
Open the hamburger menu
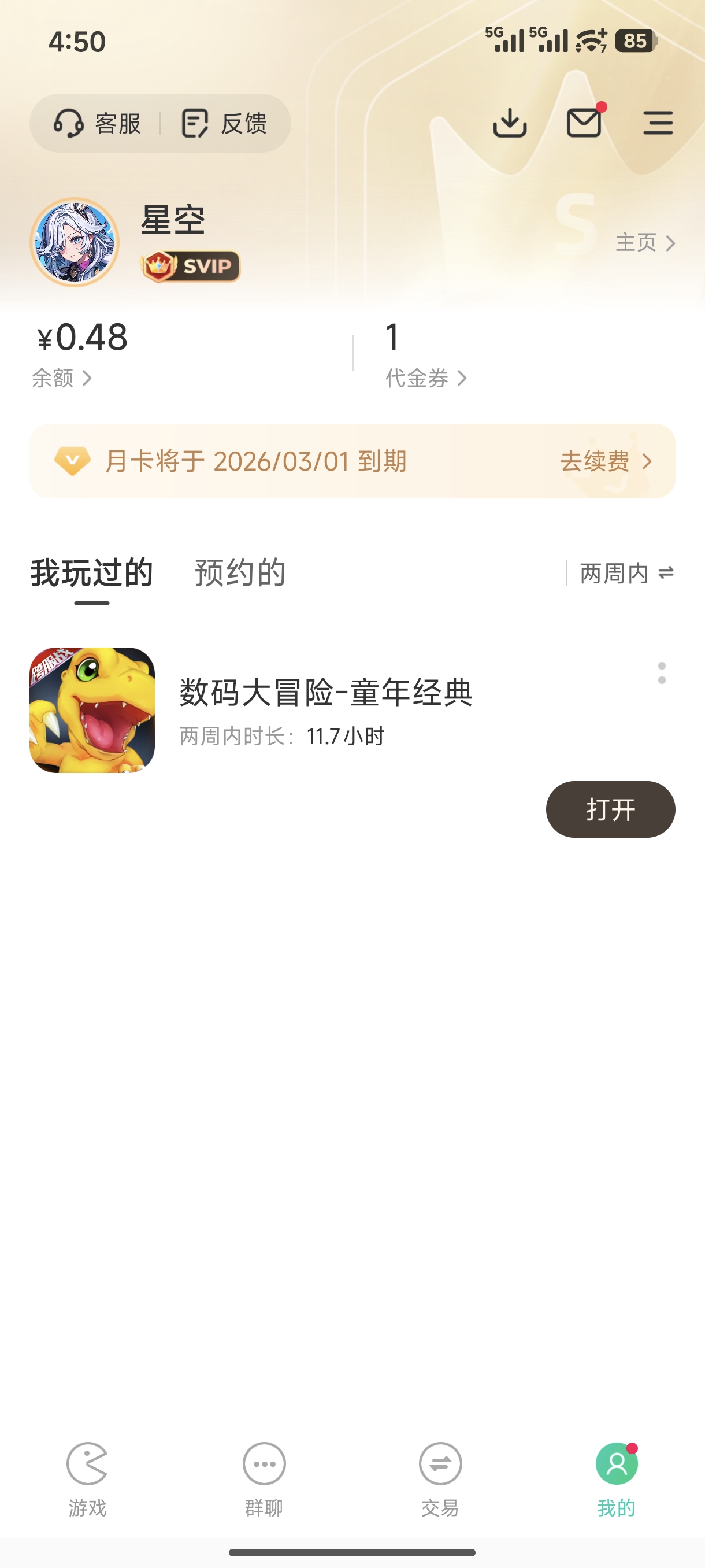658,123
